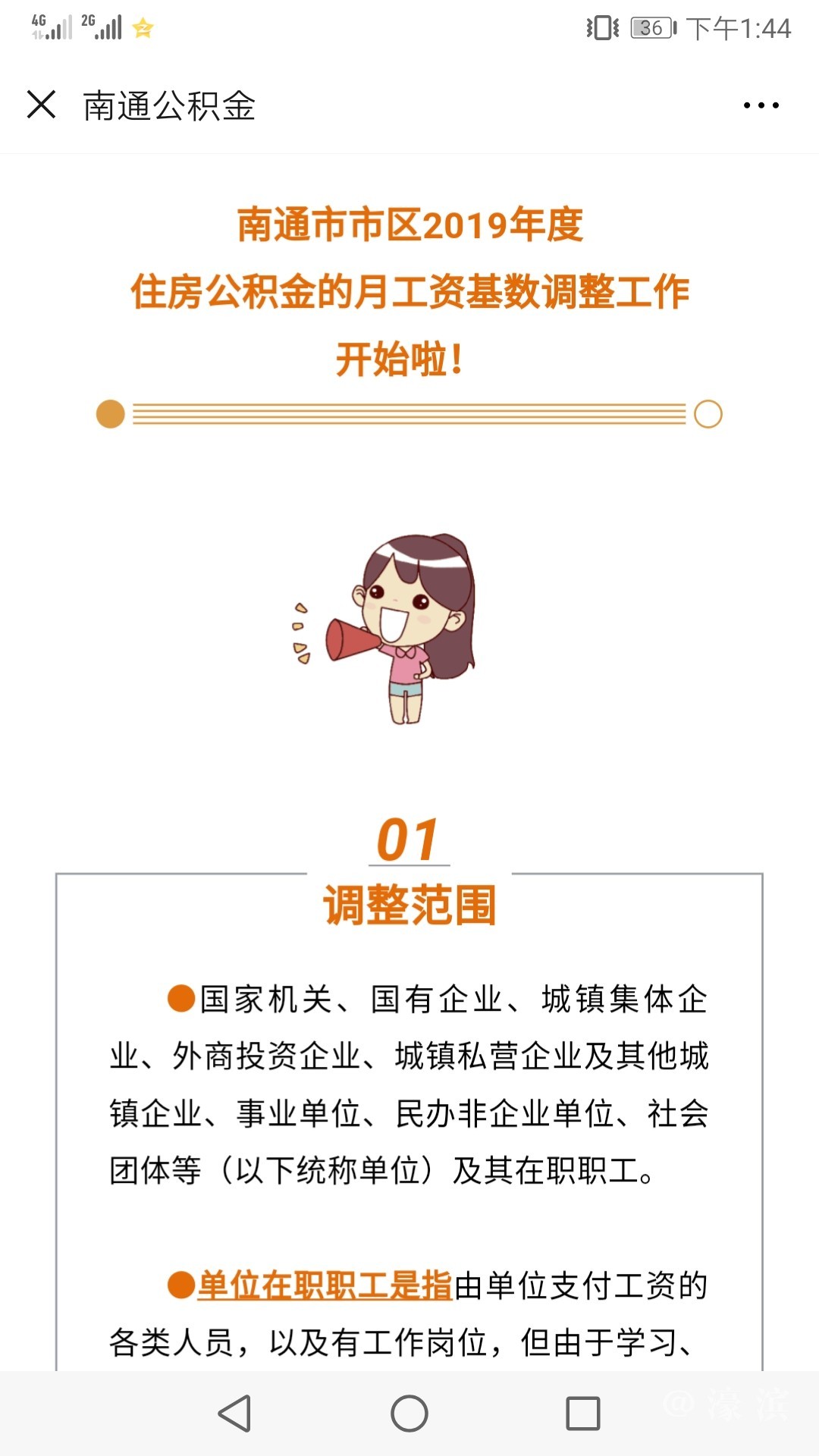Image resolution: width=819 pixels, height=1456 pixels.
Task: Close the 南通公积金 article page
Action: [42, 105]
